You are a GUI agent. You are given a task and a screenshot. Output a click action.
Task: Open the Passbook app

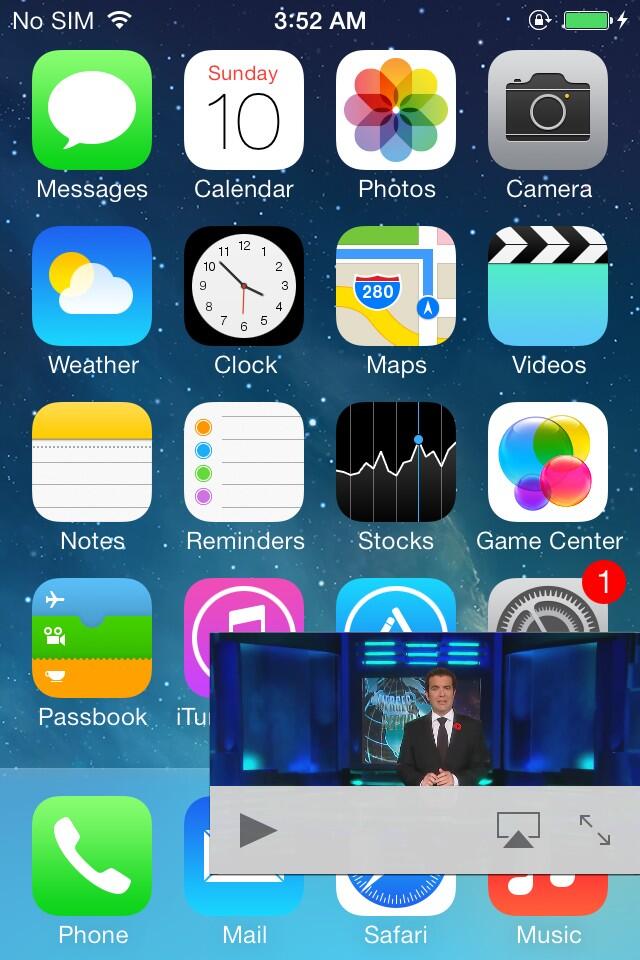[x=92, y=638]
